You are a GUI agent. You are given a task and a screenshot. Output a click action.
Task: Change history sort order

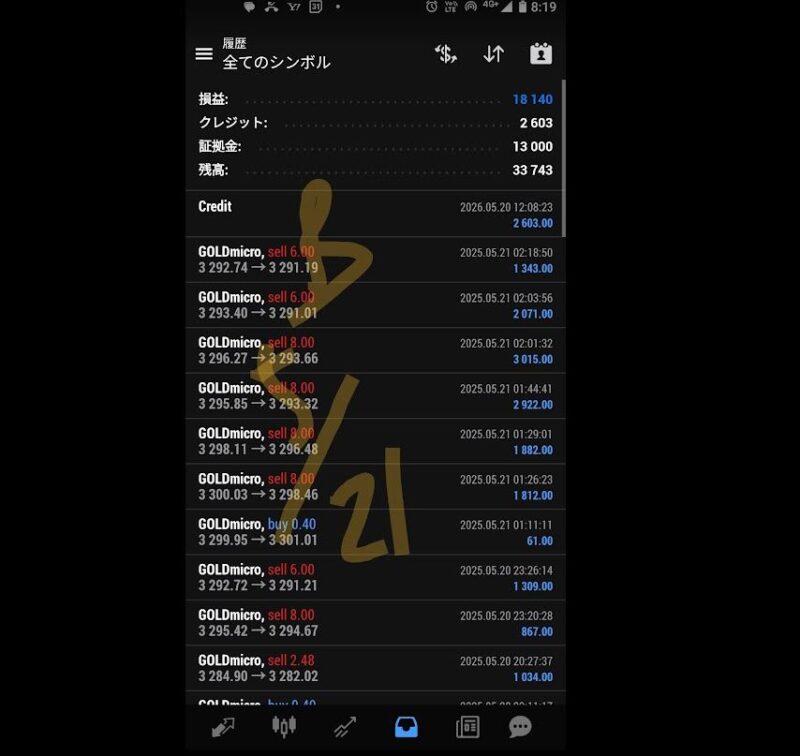(493, 54)
